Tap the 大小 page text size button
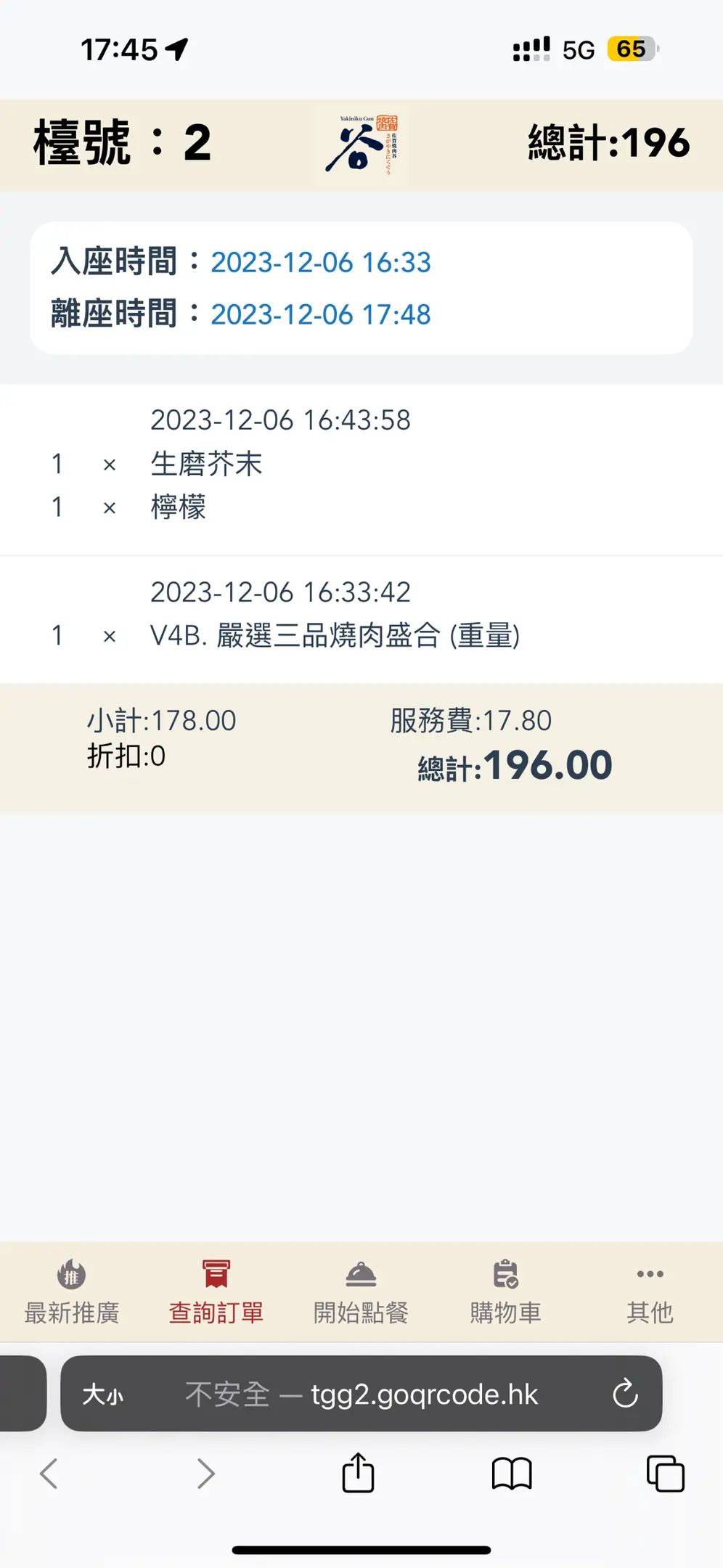This screenshot has width=723, height=1568. coord(102,1395)
